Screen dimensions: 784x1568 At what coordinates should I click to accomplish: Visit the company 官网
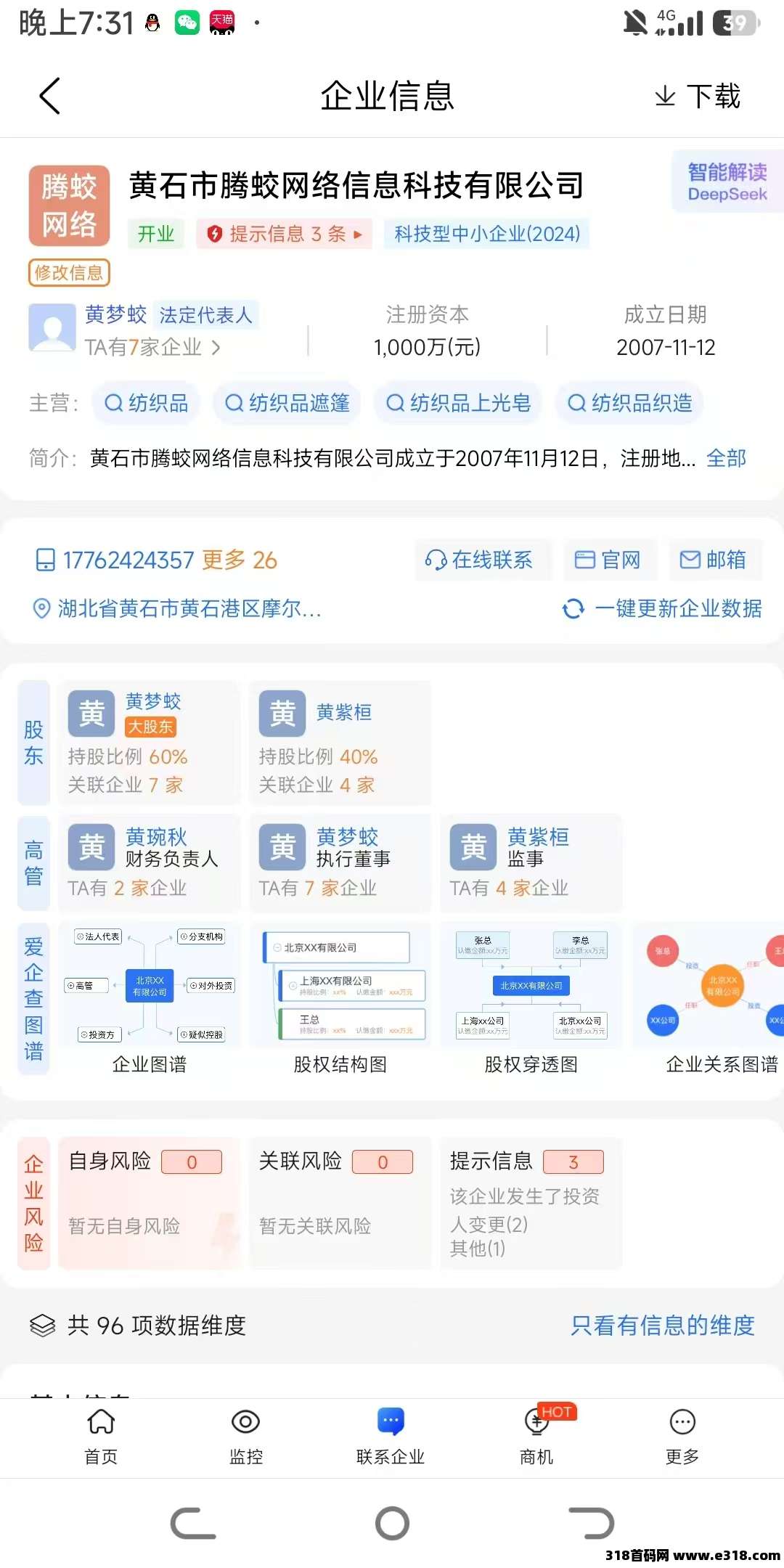609,560
